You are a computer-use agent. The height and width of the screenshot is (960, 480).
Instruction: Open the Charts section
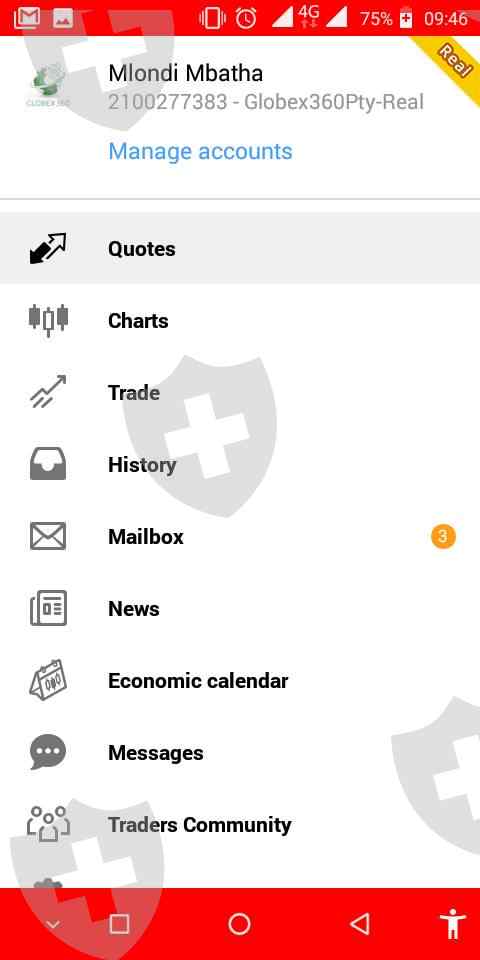pyautogui.click(x=240, y=320)
